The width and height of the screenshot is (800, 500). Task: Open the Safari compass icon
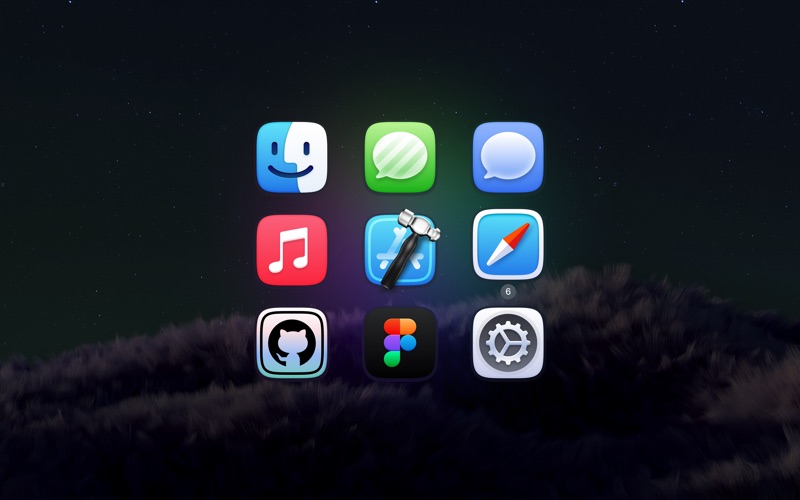pos(508,245)
